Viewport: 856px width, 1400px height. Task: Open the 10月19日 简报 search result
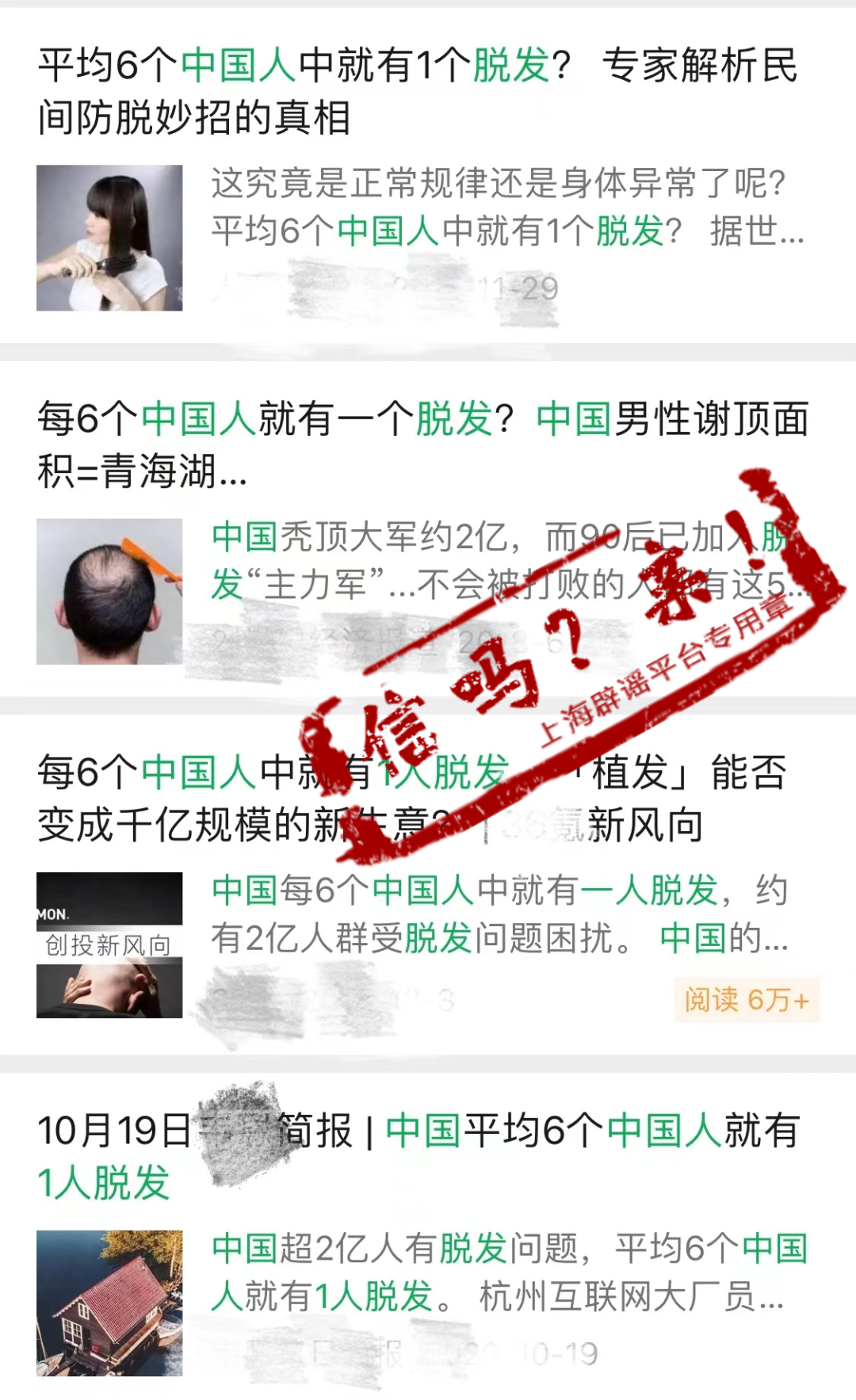click(418, 1155)
